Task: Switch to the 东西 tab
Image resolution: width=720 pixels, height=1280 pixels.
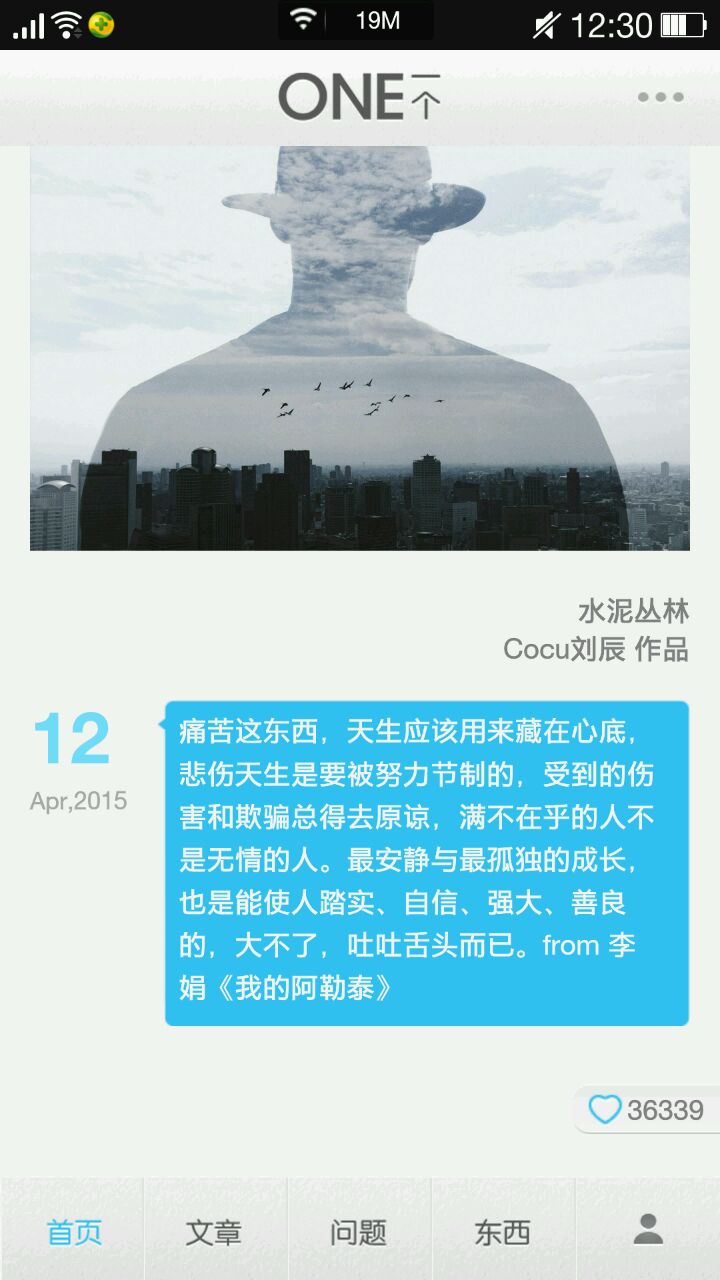Action: coord(502,1232)
